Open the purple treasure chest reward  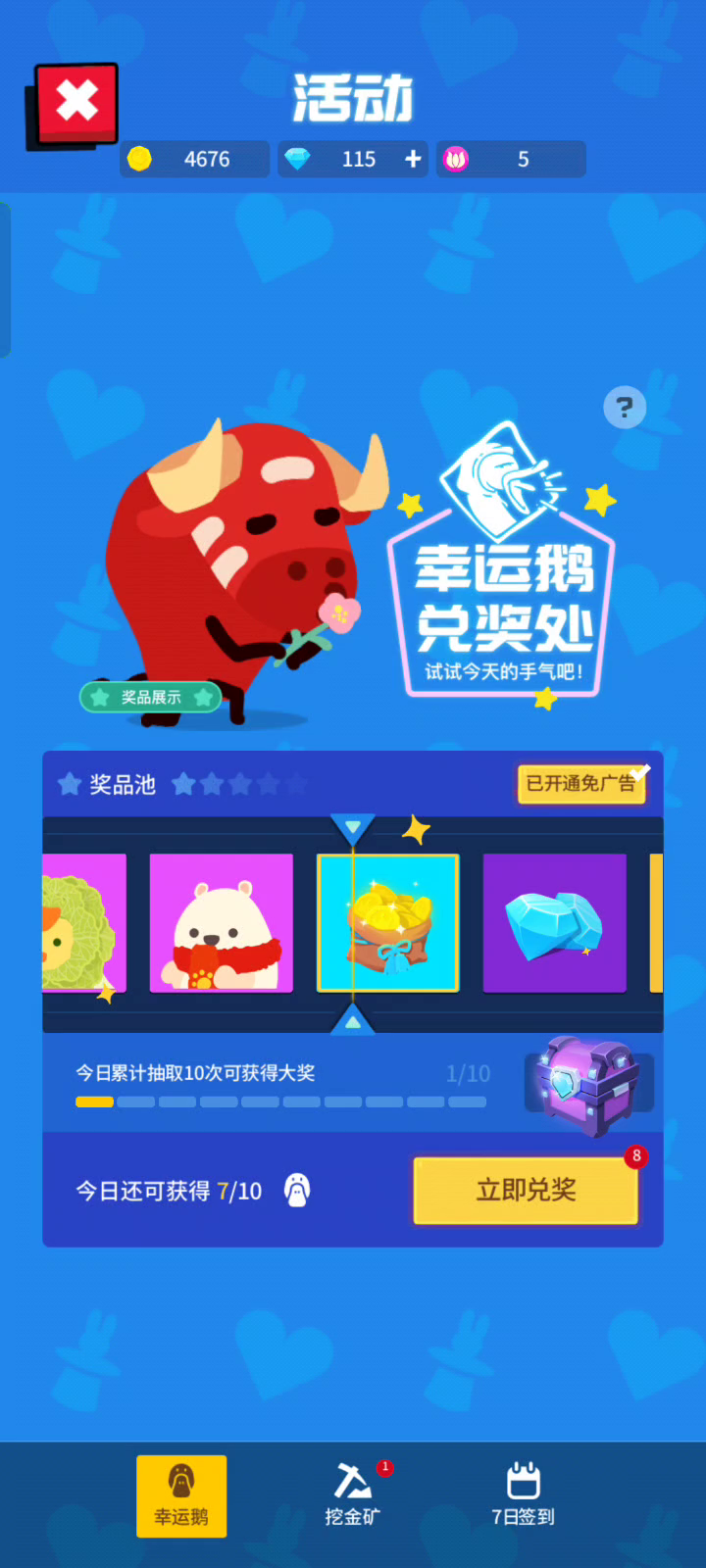point(586,1085)
